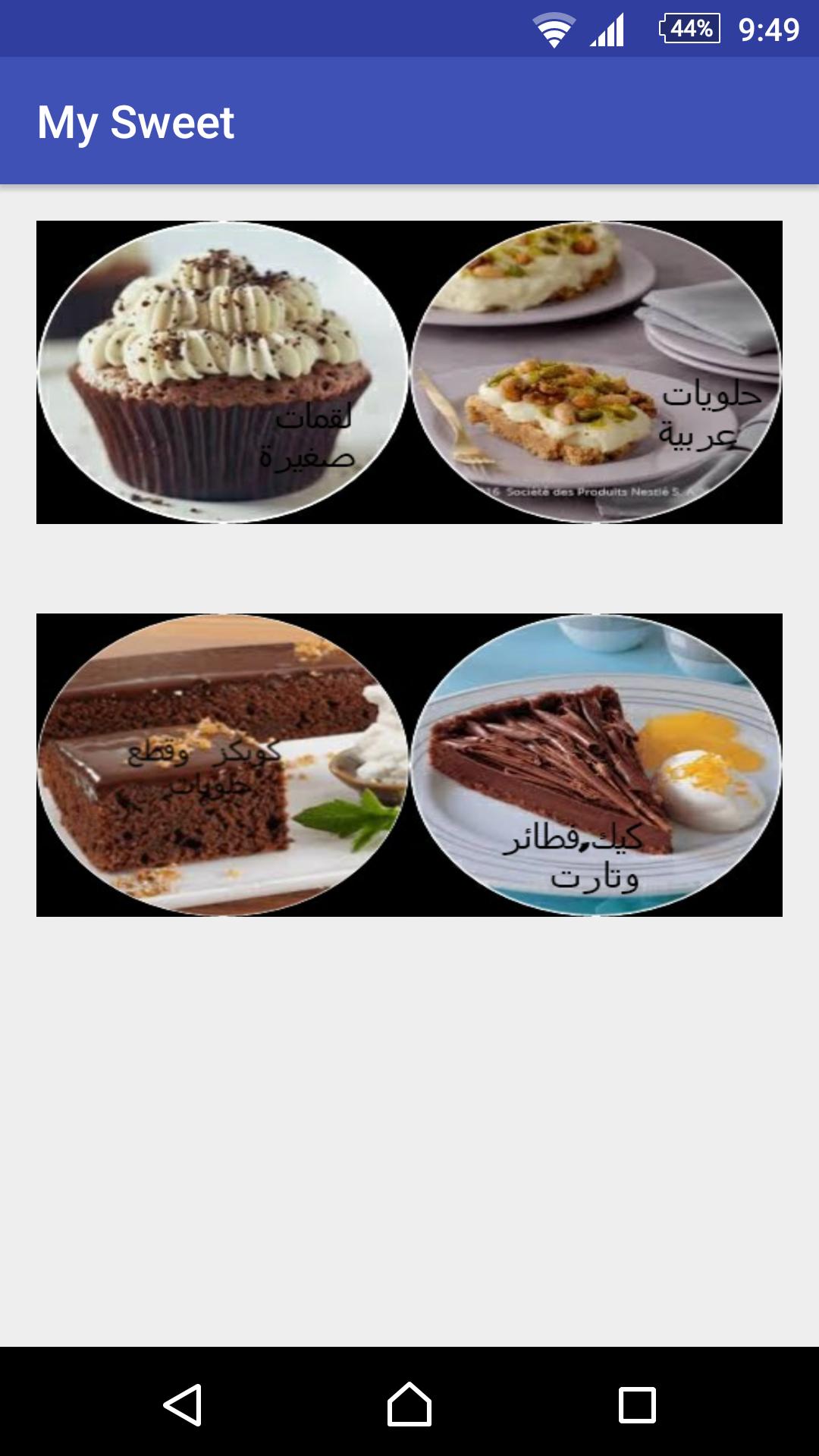Choose the cake and tart category كيك فطائر وتارت

596,765
